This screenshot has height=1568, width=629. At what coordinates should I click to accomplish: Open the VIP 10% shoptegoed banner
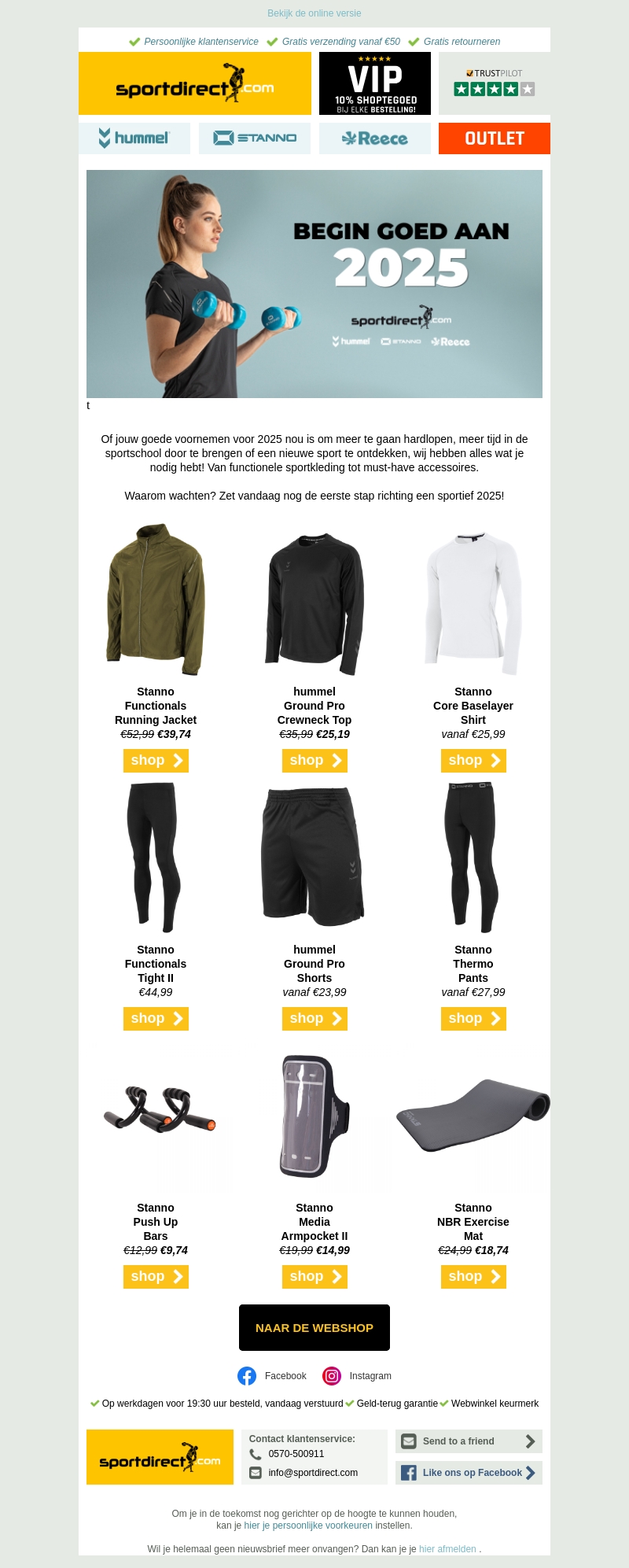375,83
